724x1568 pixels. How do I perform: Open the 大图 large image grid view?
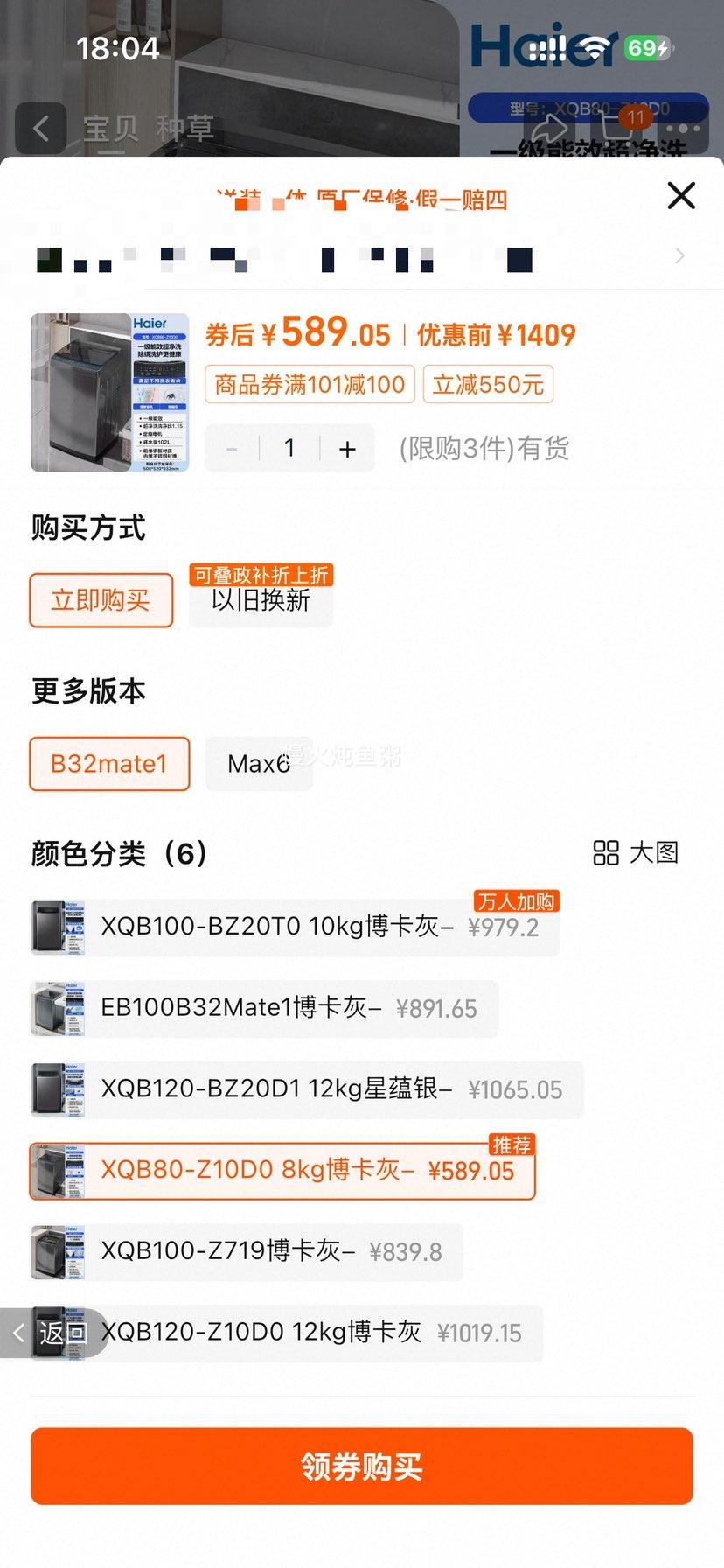coord(636,852)
